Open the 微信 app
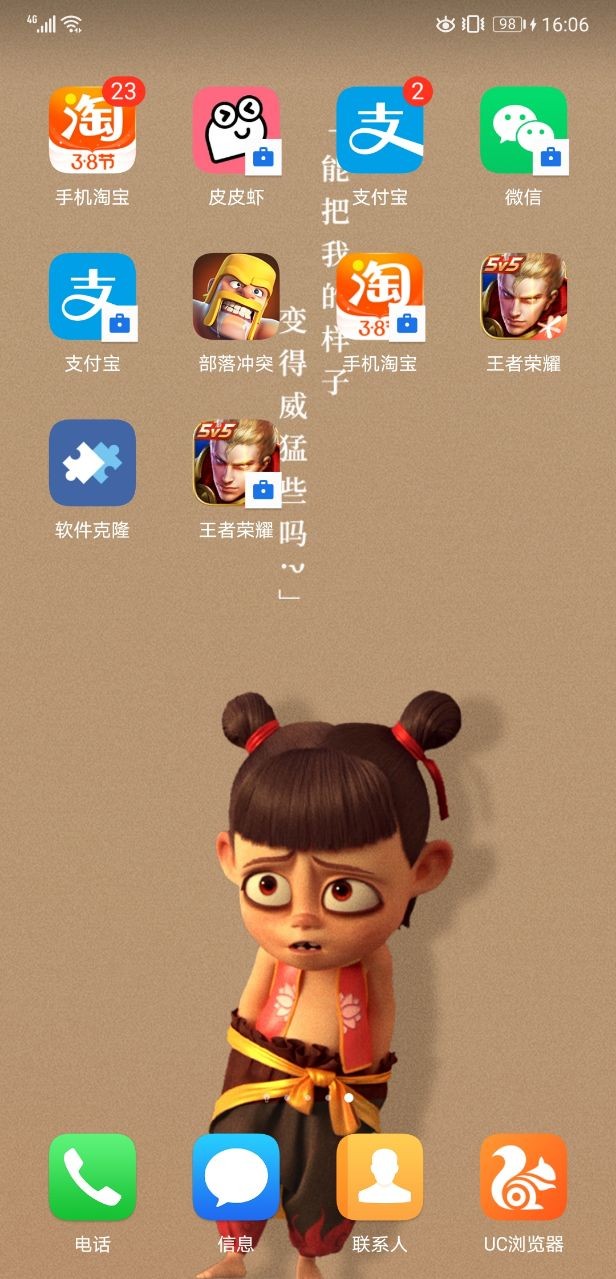Image resolution: width=616 pixels, height=1279 pixels. pos(523,130)
